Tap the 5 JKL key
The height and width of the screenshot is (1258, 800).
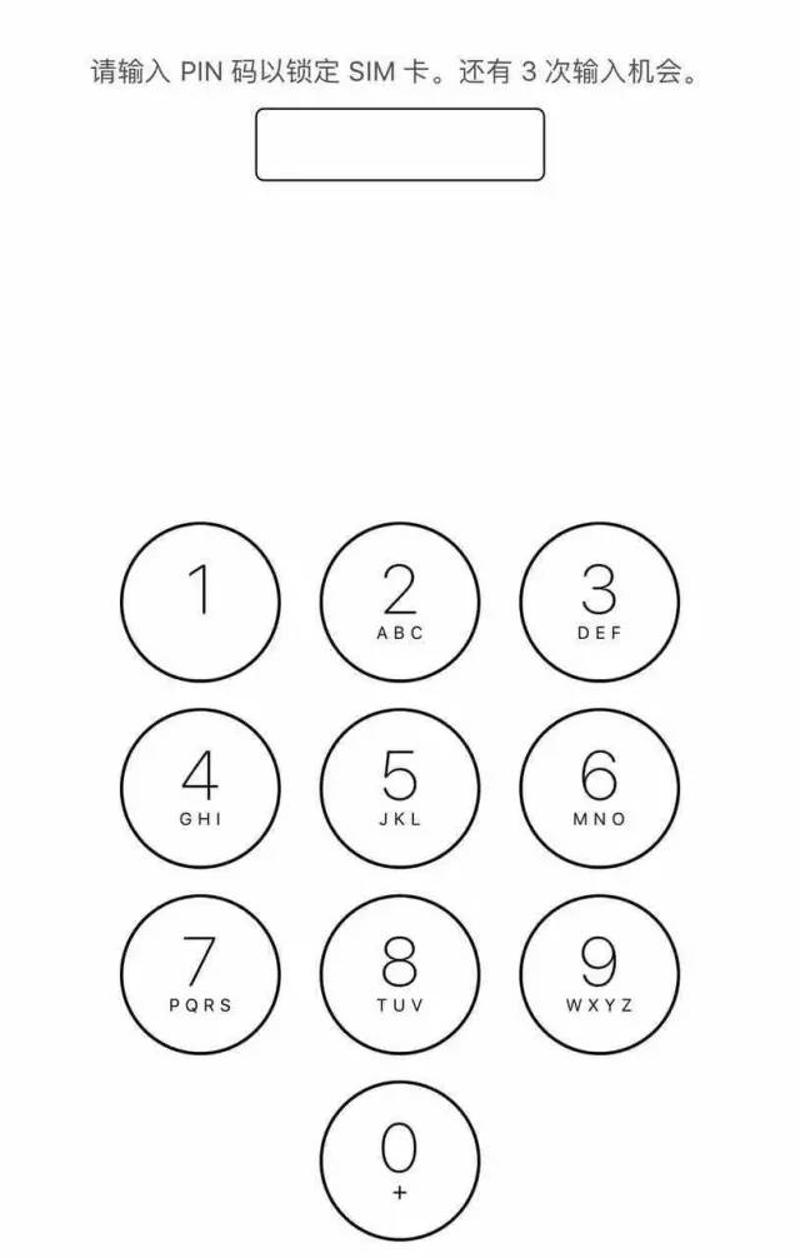coord(400,788)
